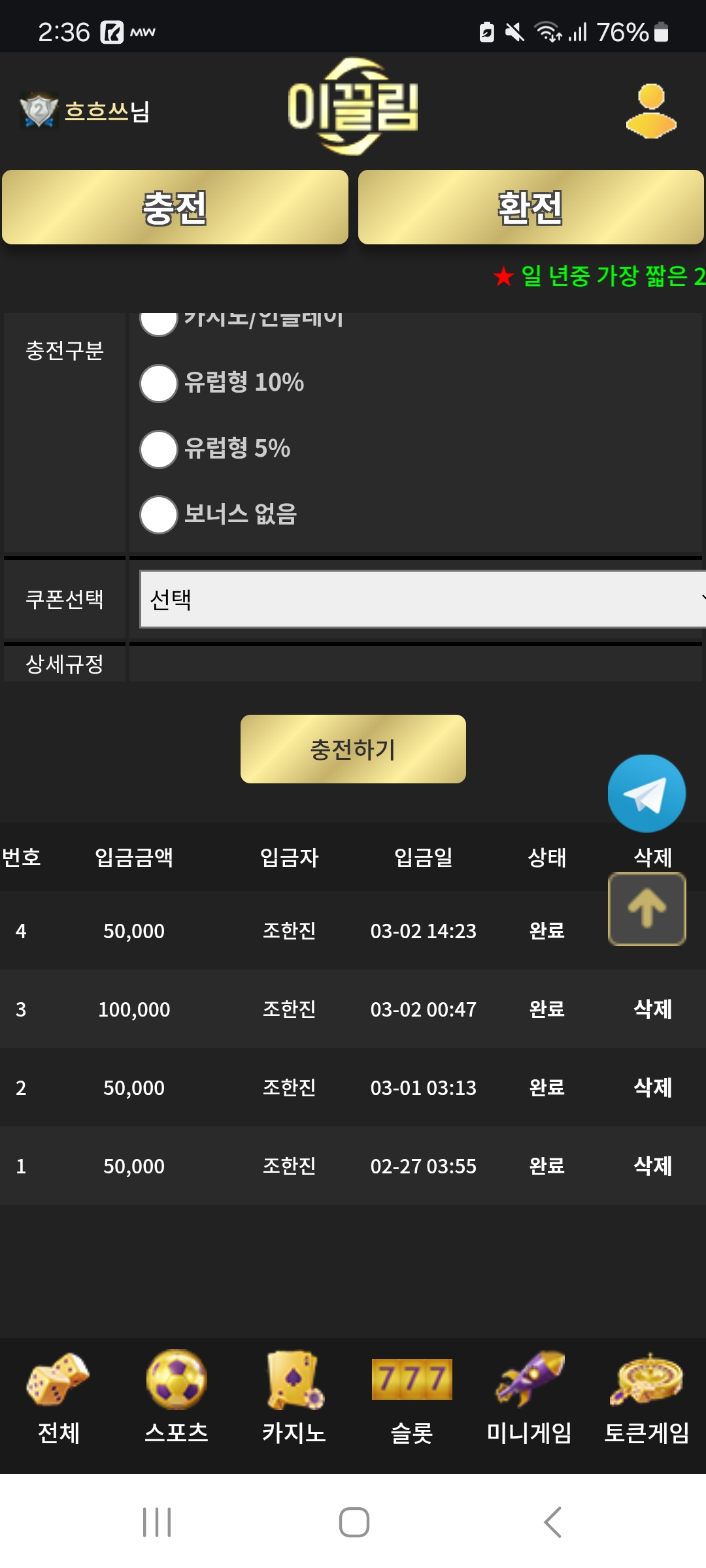Viewport: 706px width, 1568px height.
Task: Delete deposit row 1 dated 02-27 03:55
Action: (x=652, y=1166)
